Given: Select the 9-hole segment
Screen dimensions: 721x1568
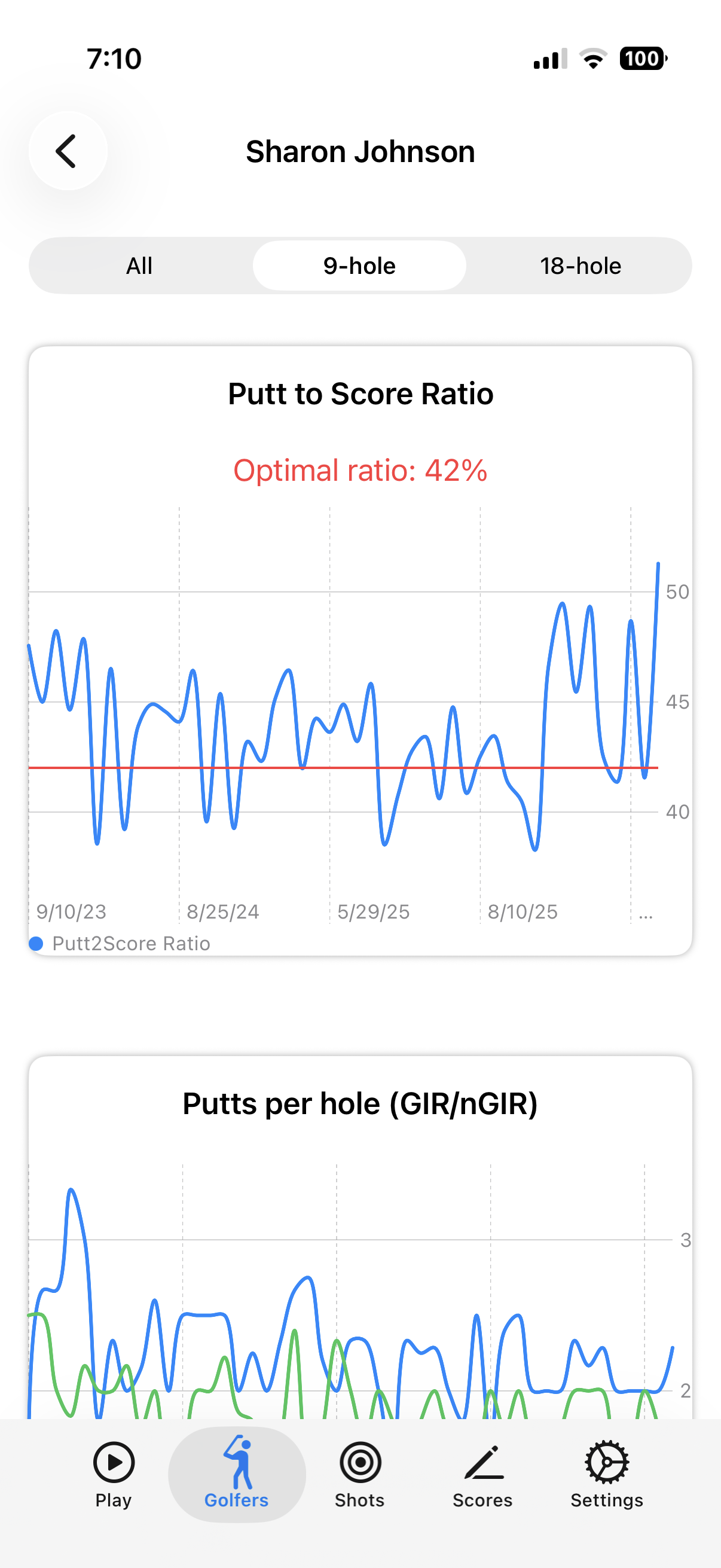Looking at the screenshot, I should [359, 266].
